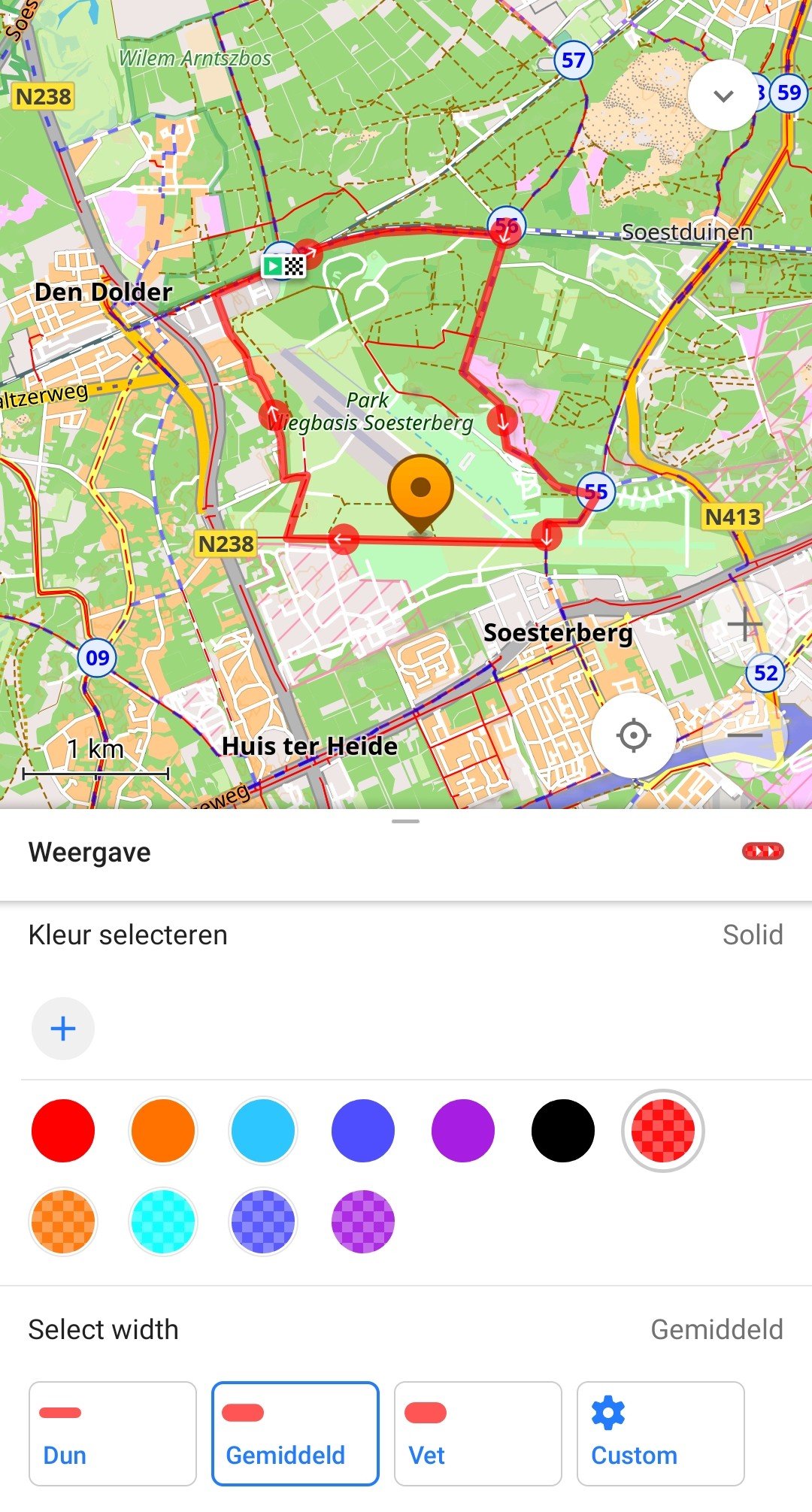
Task: Set line width to Gemiddeld
Action: 295,1433
